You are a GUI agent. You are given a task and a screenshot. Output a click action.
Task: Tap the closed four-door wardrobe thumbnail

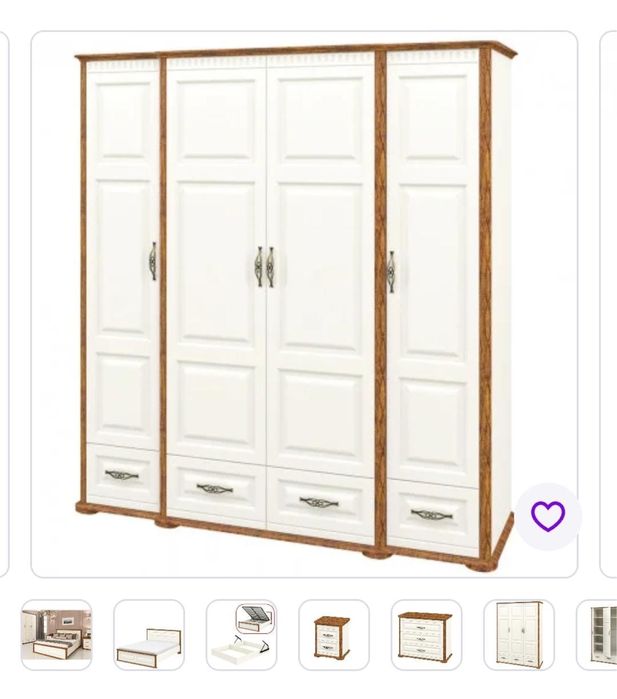[x=519, y=635]
